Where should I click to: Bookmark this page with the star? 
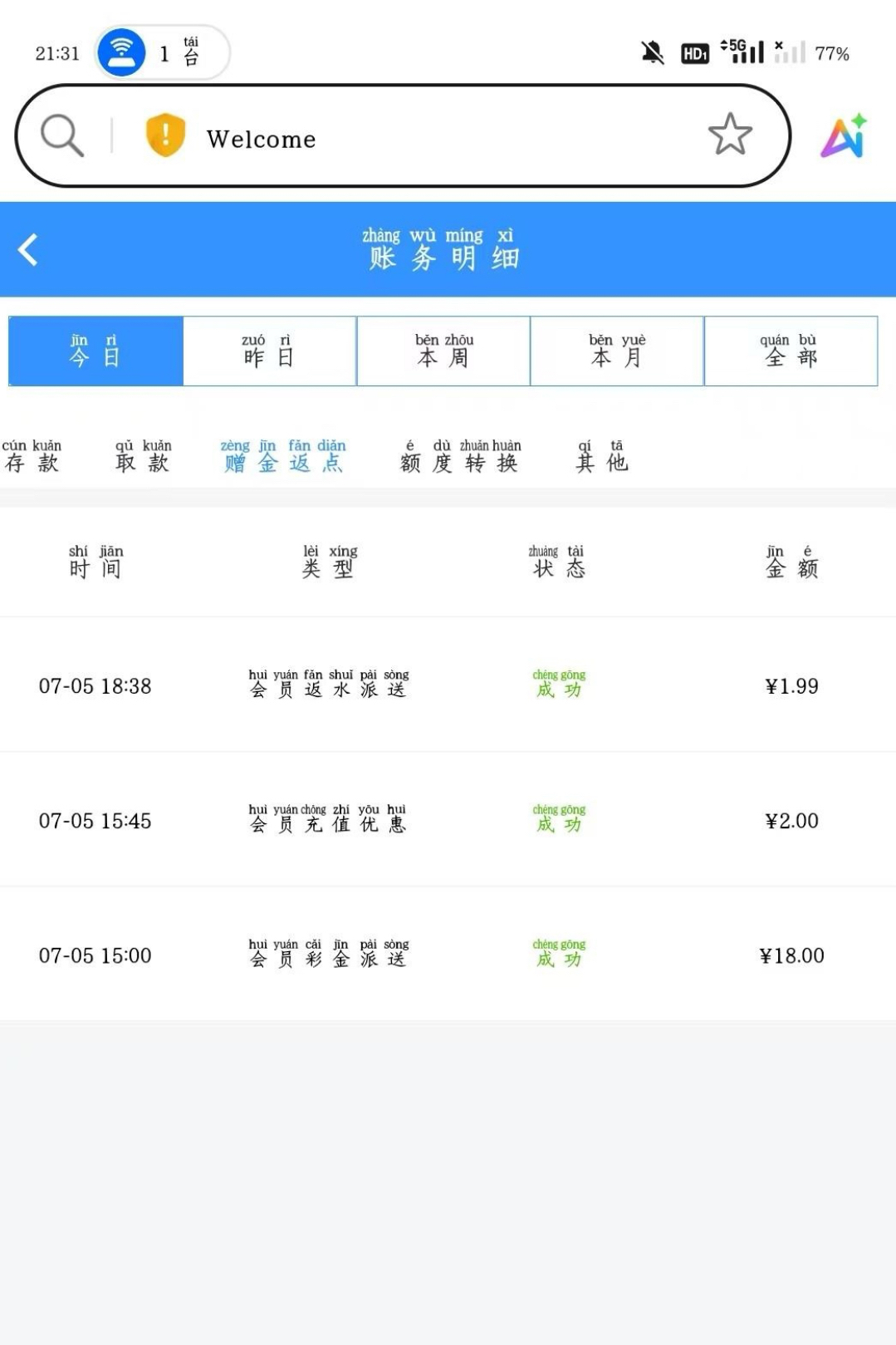tap(730, 135)
